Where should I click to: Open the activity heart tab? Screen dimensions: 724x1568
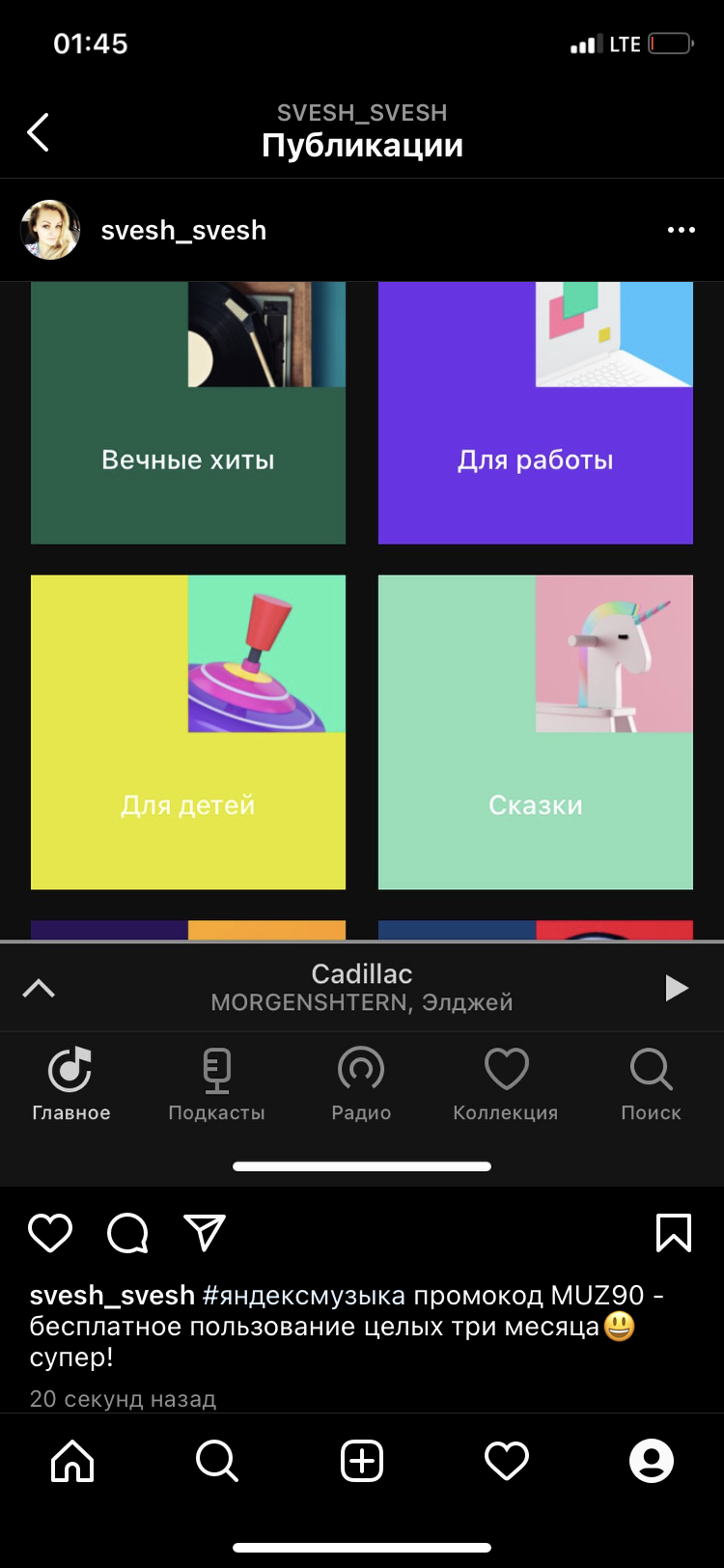507,1461
